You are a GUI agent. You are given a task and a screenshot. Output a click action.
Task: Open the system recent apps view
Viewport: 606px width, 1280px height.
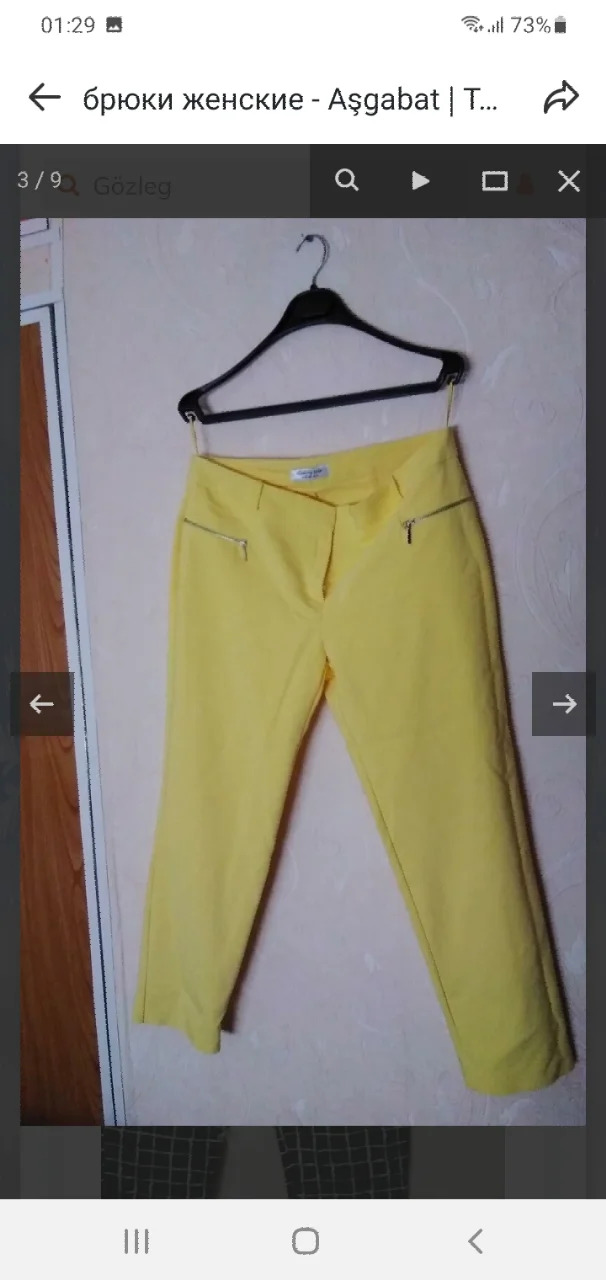click(136, 1241)
